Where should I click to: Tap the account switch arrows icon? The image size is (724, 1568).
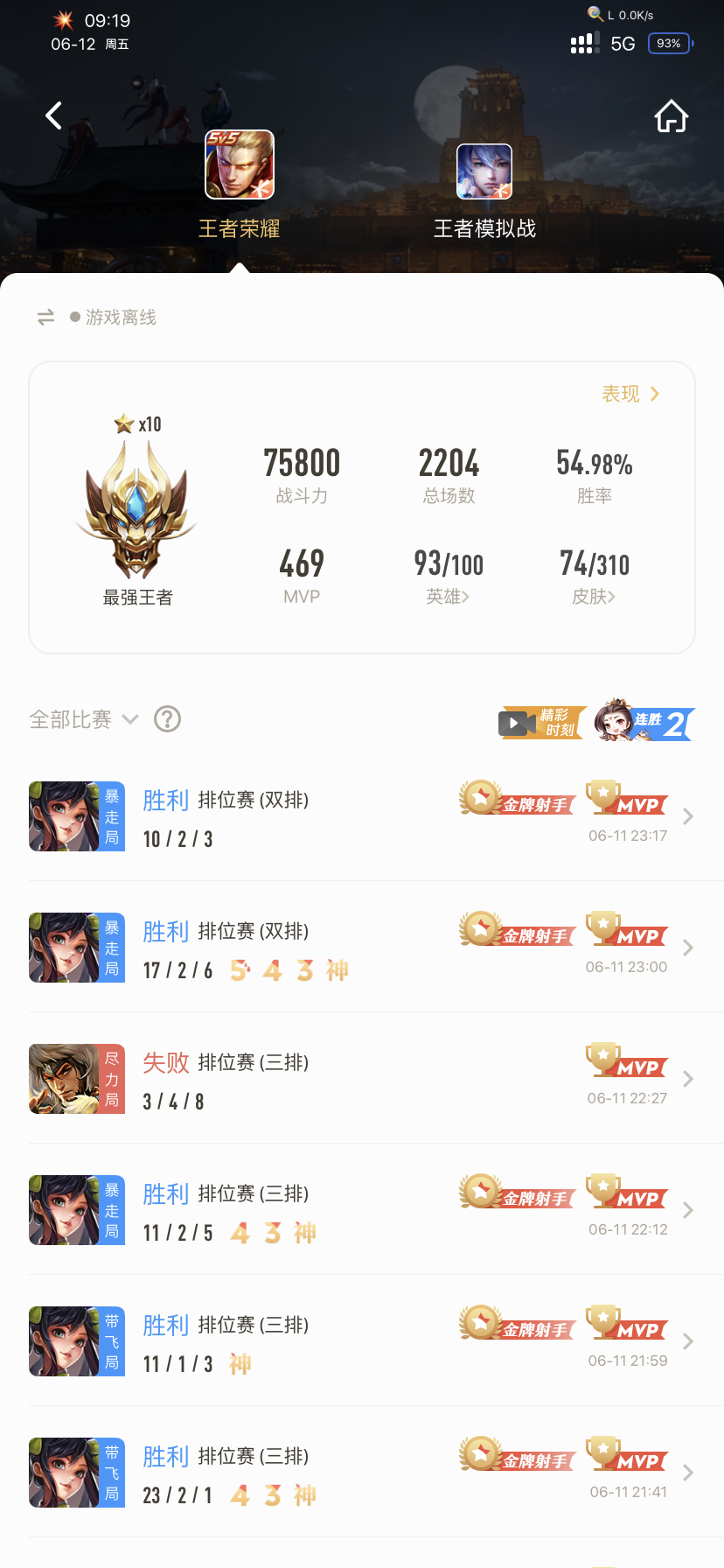coord(46,317)
